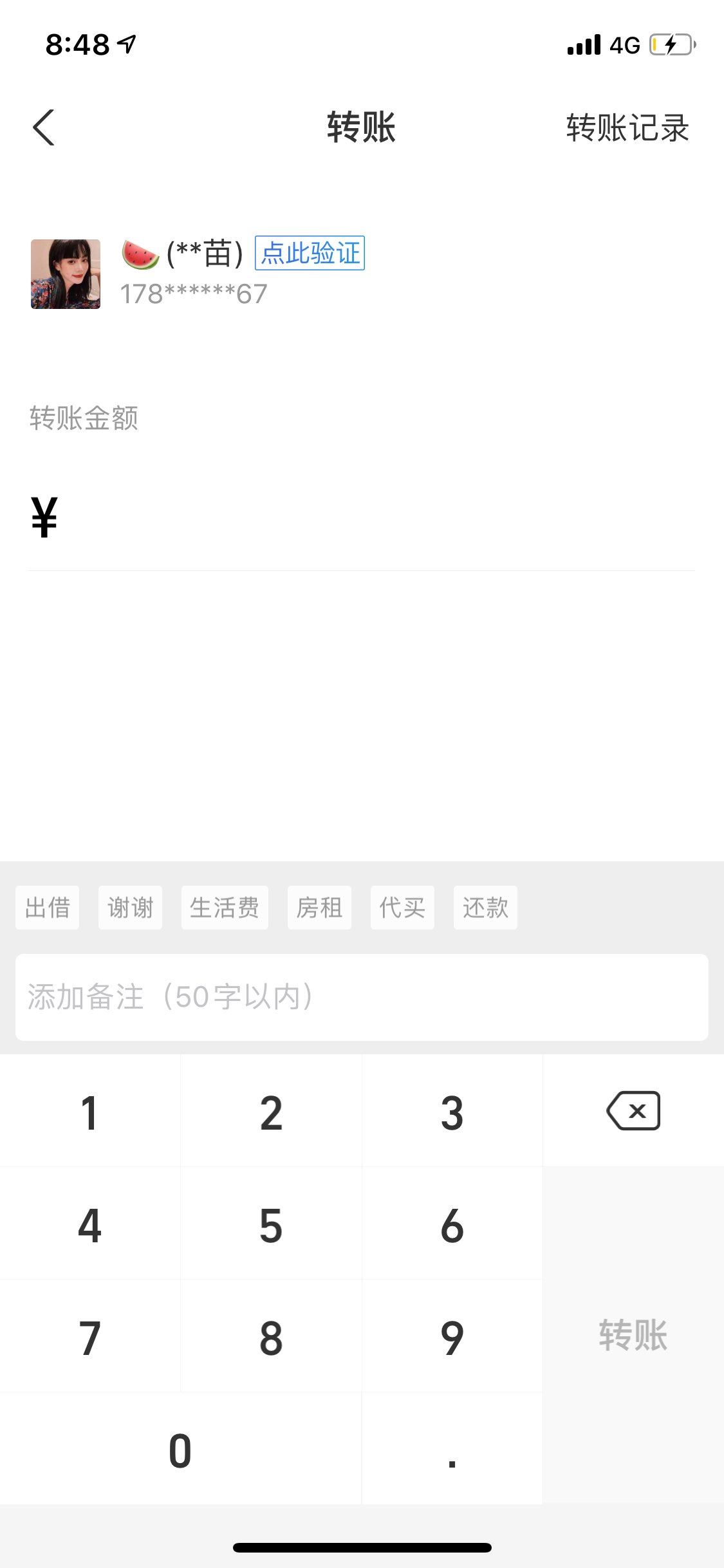Select the 出借 remark chip
Viewport: 724px width, 1568px height.
point(48,908)
